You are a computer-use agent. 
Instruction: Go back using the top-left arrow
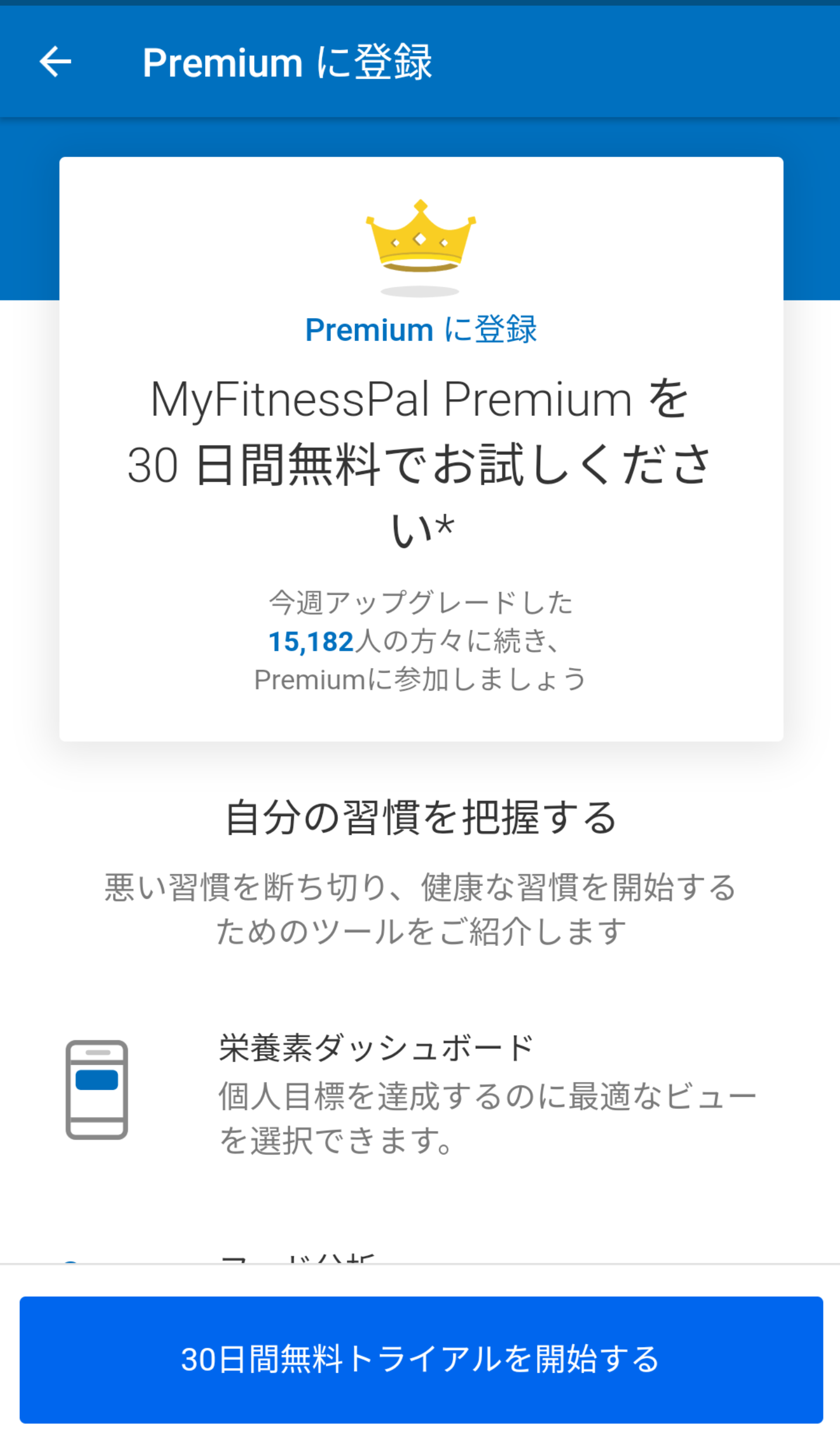[x=56, y=61]
